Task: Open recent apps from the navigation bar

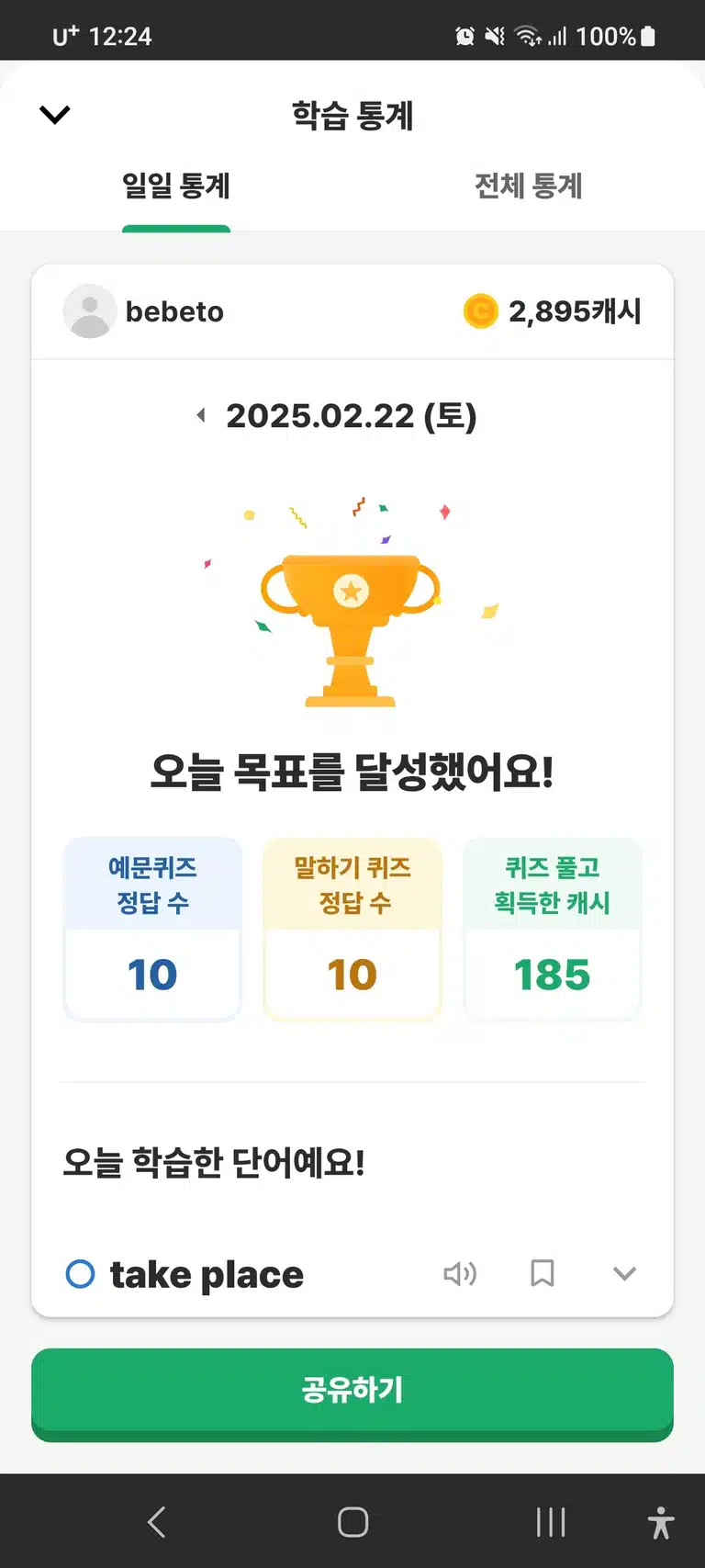Action: [x=551, y=1522]
